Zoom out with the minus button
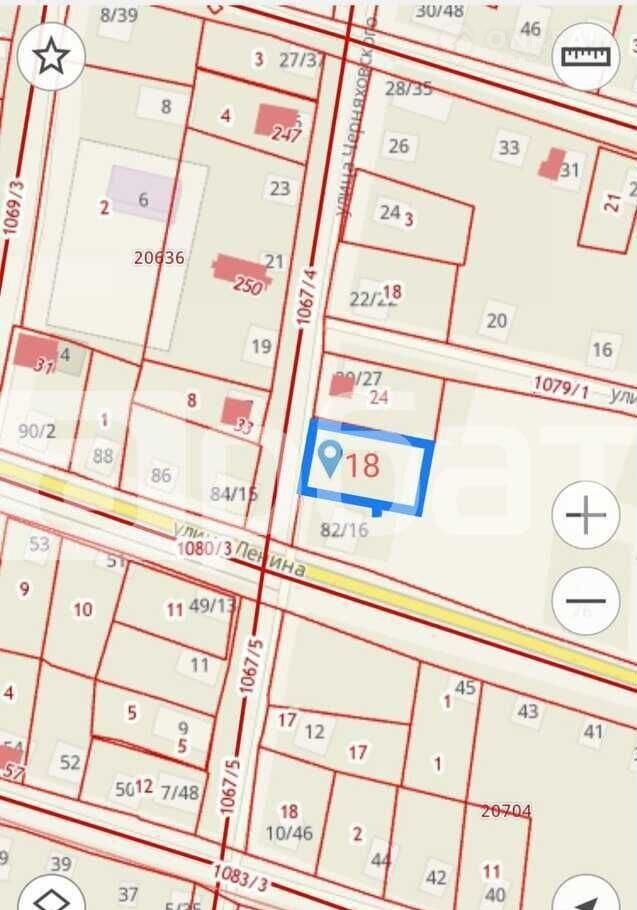The image size is (637, 910). point(586,602)
